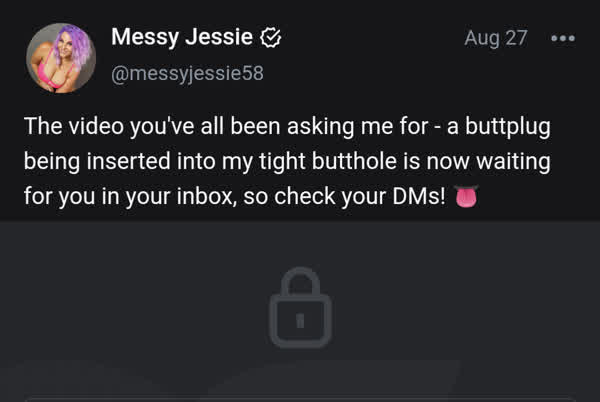Open Messy Jessie's profile picture
Viewport: 600px width, 402px height.
pos(61,58)
